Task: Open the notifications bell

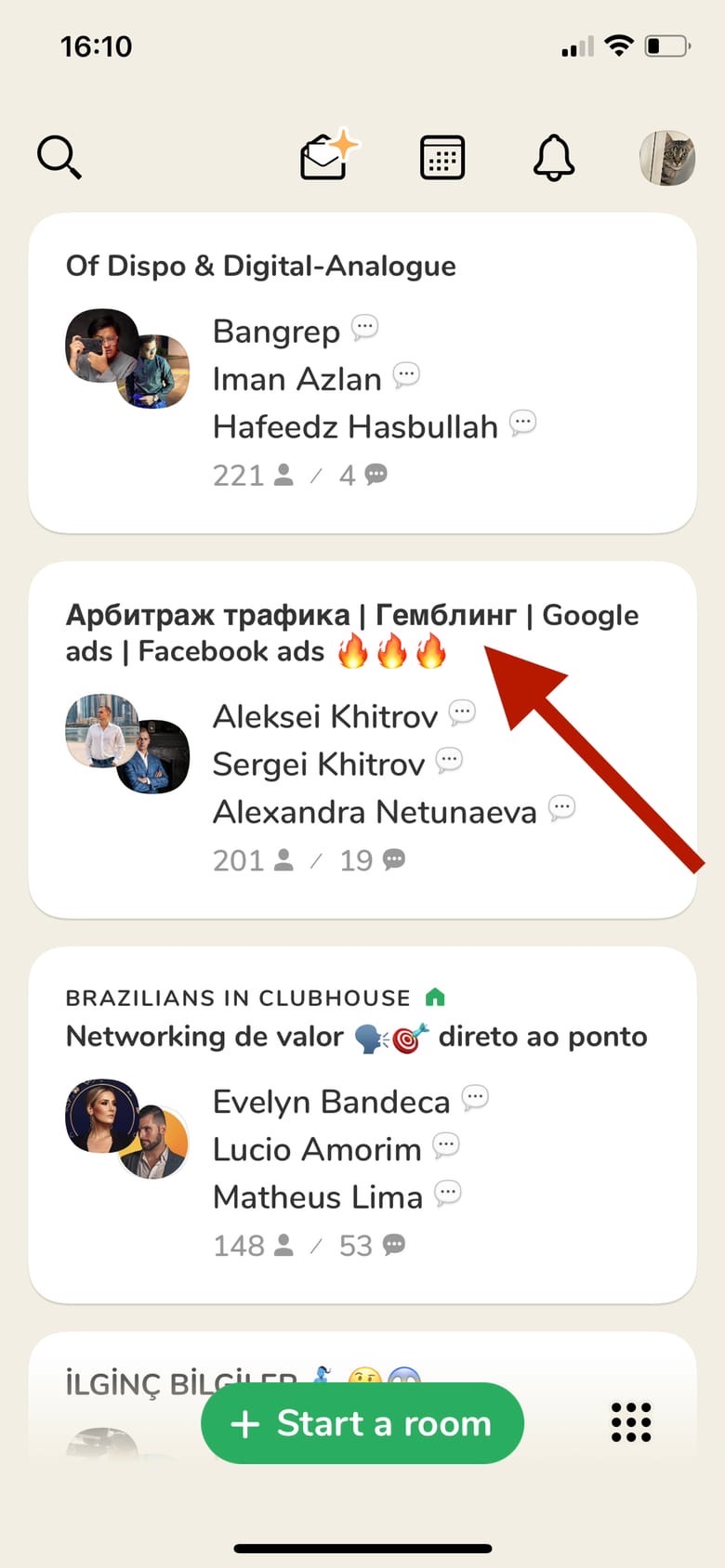Action: point(554,157)
